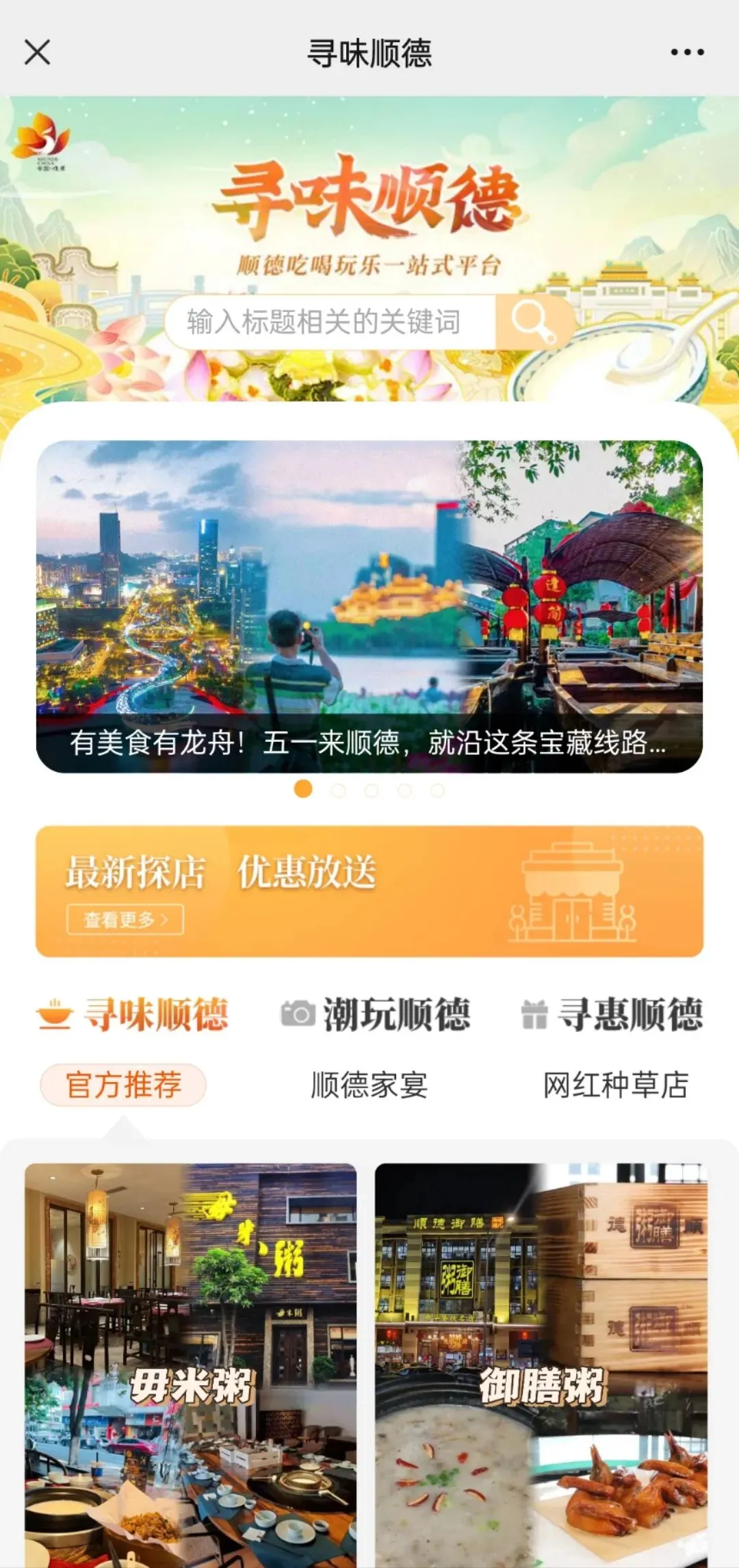Screen dimensions: 739x1568
Task: Select the 官方推荐 filter
Action: pyautogui.click(x=123, y=1085)
